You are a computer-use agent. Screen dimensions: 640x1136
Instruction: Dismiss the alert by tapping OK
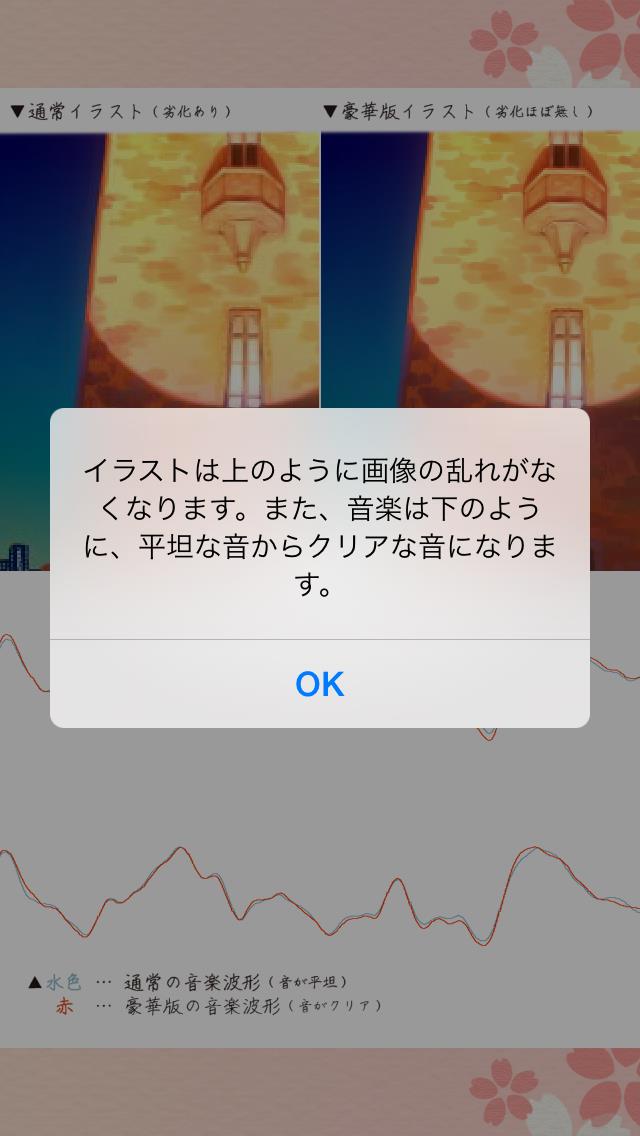point(320,684)
